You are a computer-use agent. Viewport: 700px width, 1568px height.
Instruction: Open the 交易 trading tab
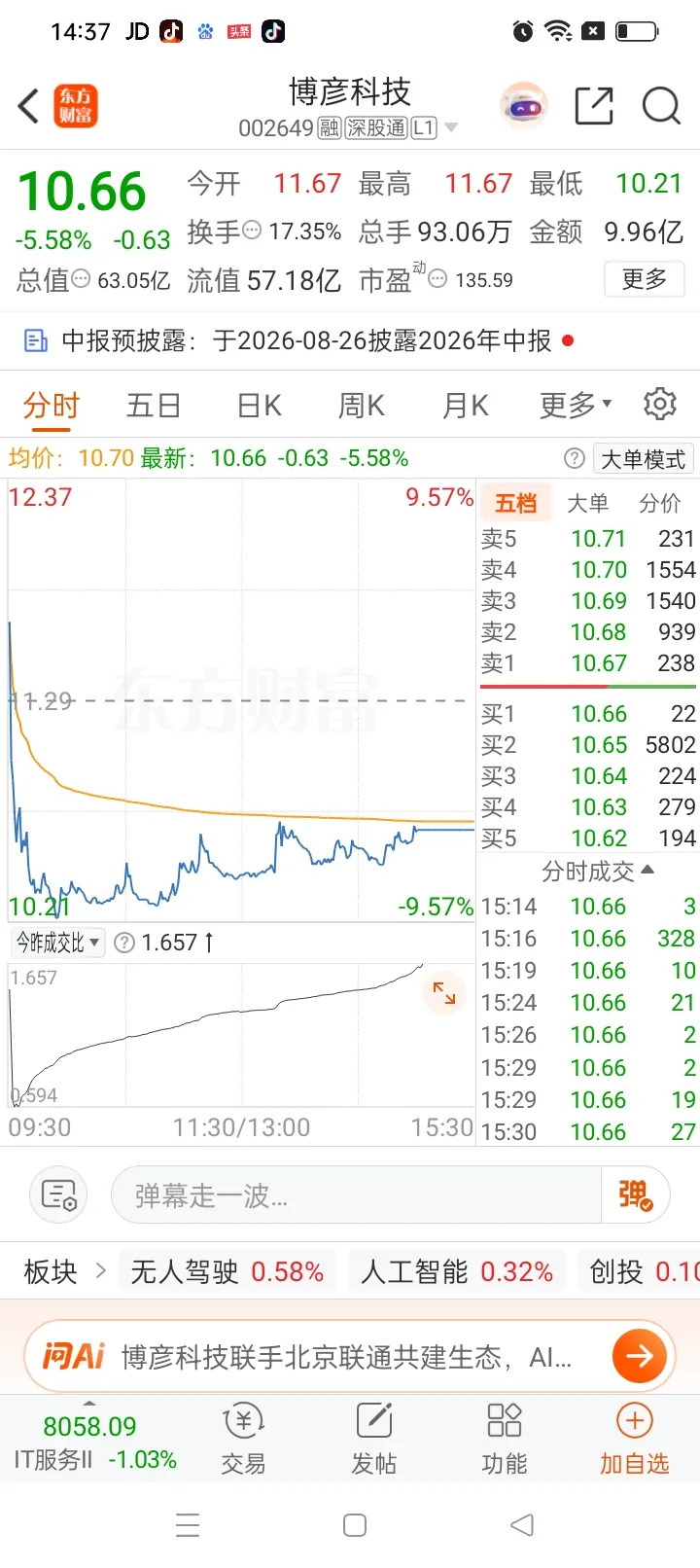[x=243, y=1440]
